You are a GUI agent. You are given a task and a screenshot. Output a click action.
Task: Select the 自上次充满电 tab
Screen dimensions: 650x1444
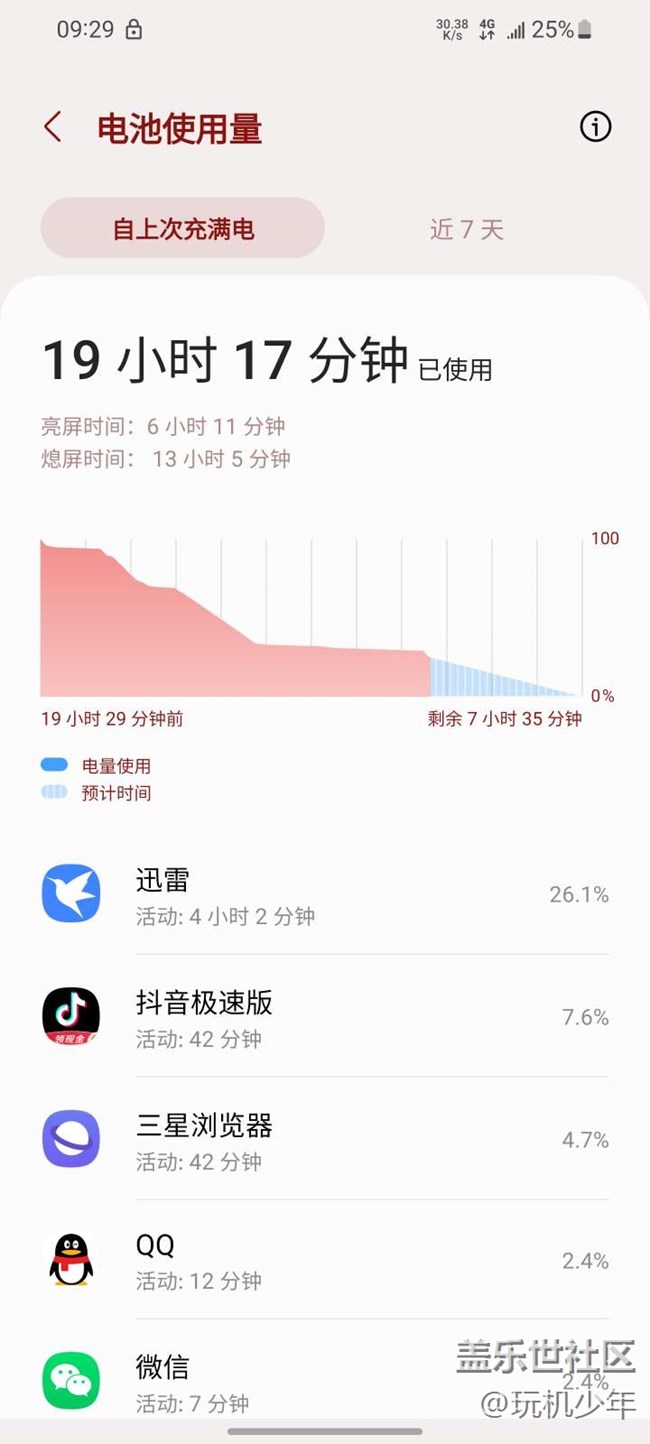(183, 228)
